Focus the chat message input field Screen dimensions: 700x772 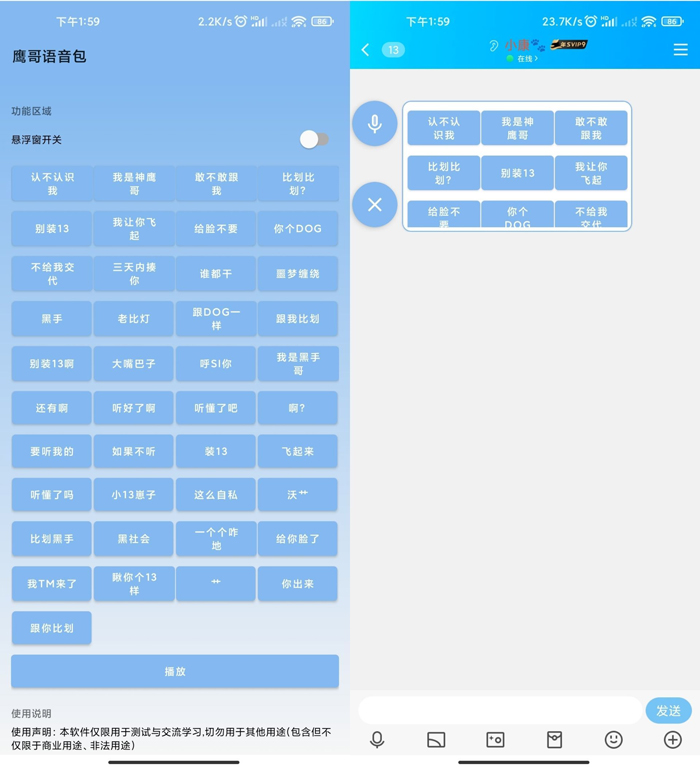(x=500, y=711)
